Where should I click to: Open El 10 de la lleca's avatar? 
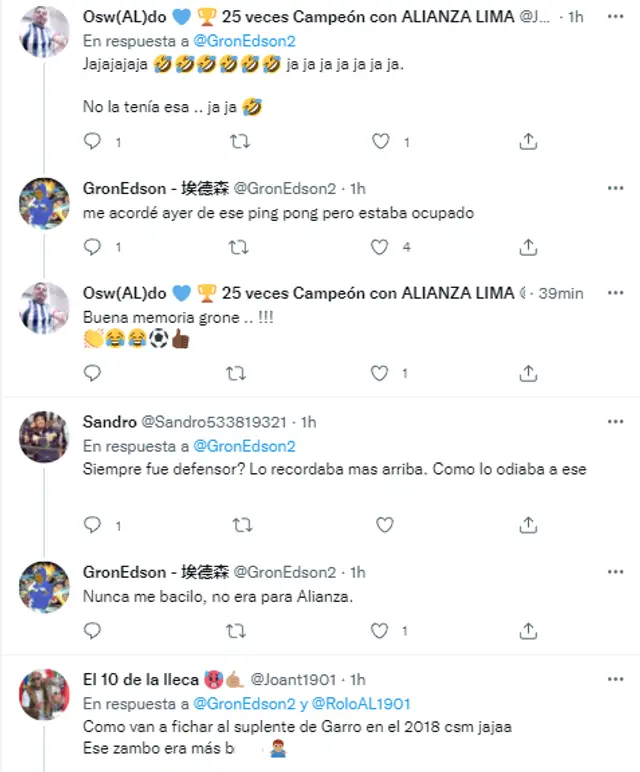coord(44,693)
